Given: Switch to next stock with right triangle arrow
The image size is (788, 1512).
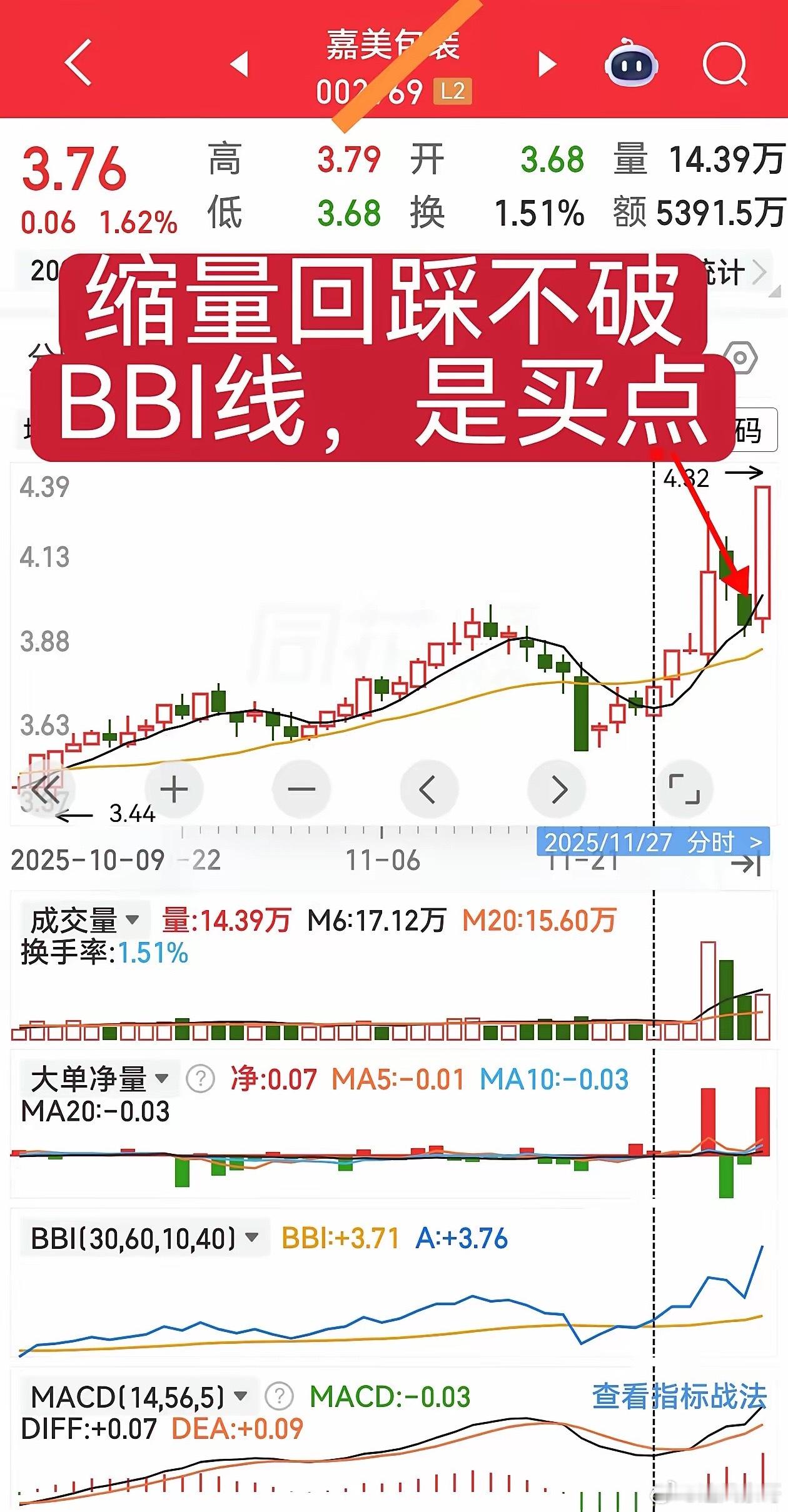Looking at the screenshot, I should click(x=547, y=64).
